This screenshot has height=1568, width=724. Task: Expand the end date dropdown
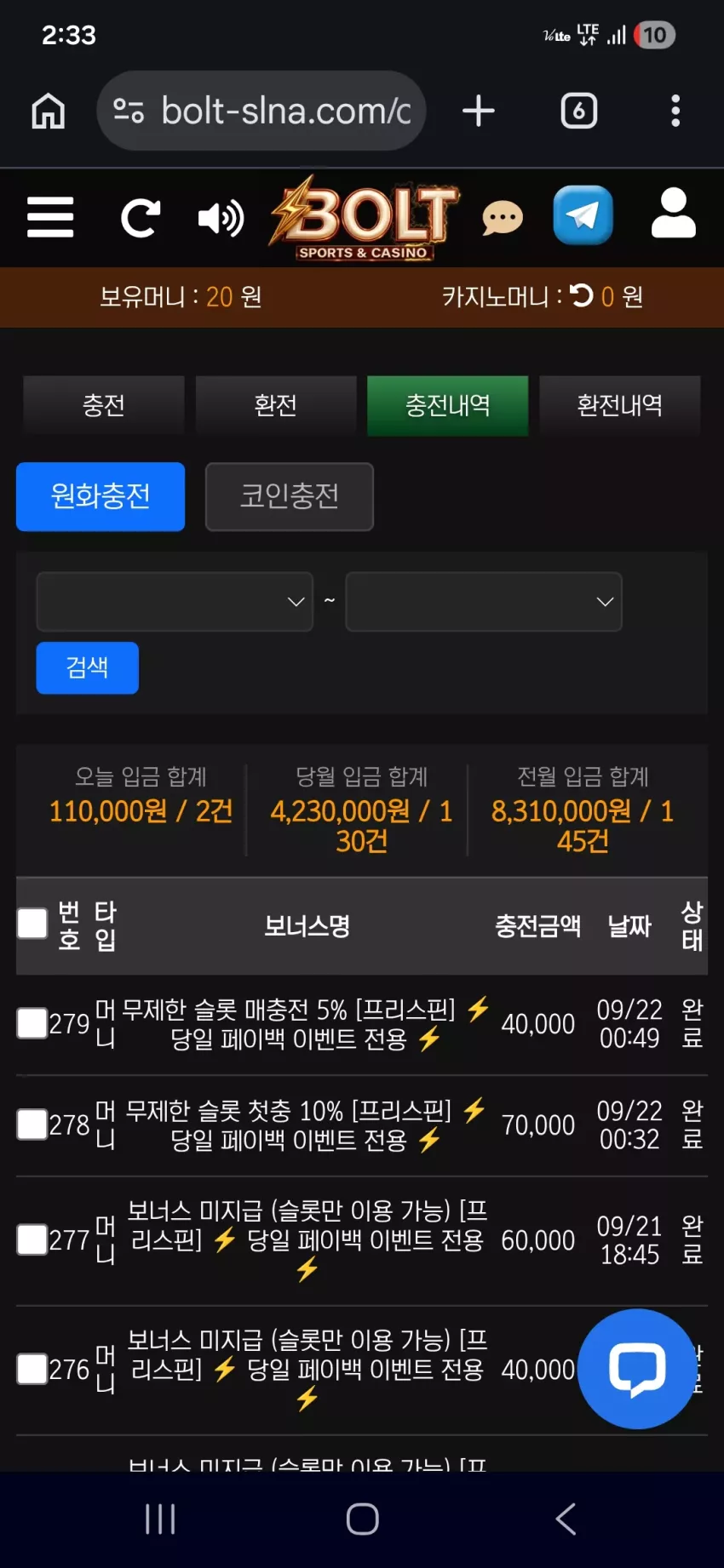pyautogui.click(x=484, y=602)
